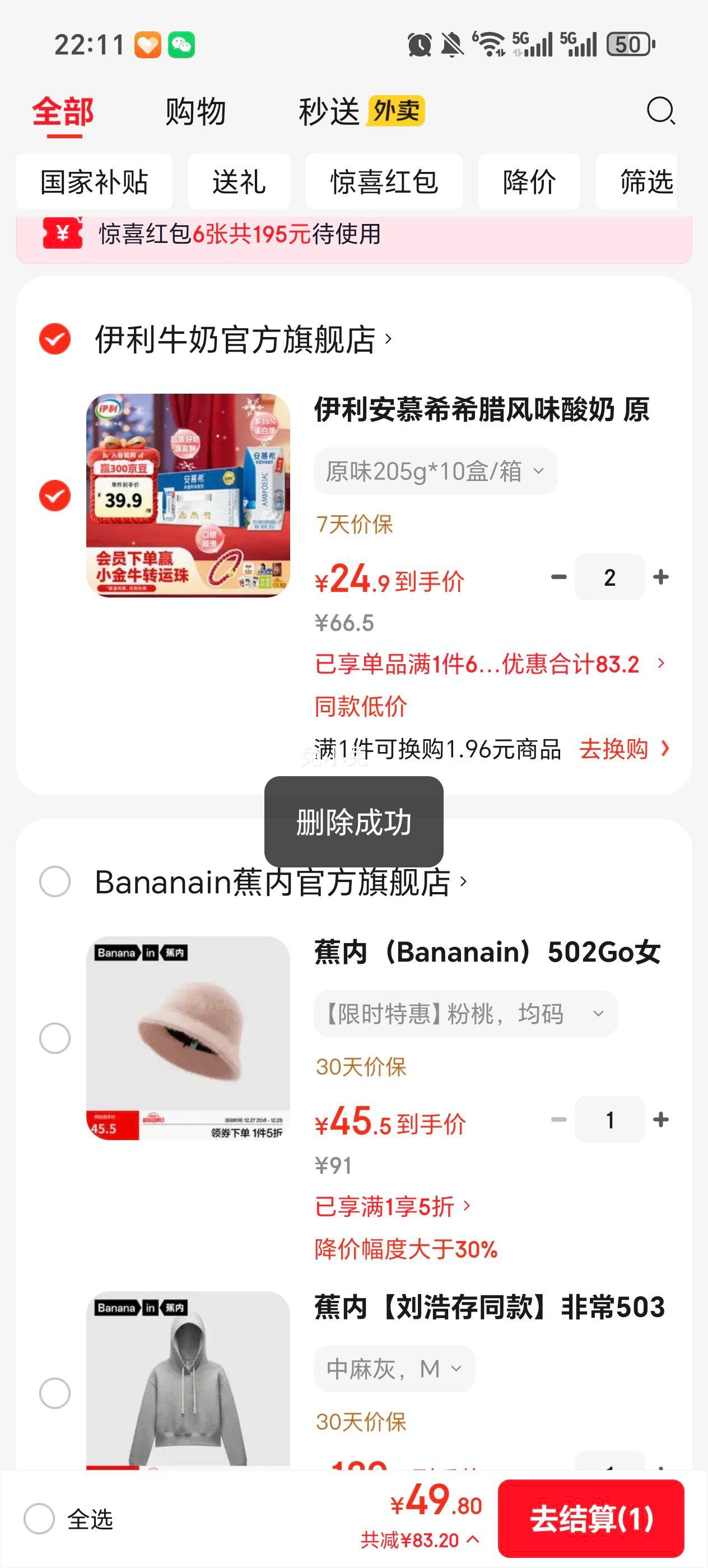This screenshot has height=1568, width=708.
Task: Change the 原味205g*10盒/箱 specification
Action: 435,471
